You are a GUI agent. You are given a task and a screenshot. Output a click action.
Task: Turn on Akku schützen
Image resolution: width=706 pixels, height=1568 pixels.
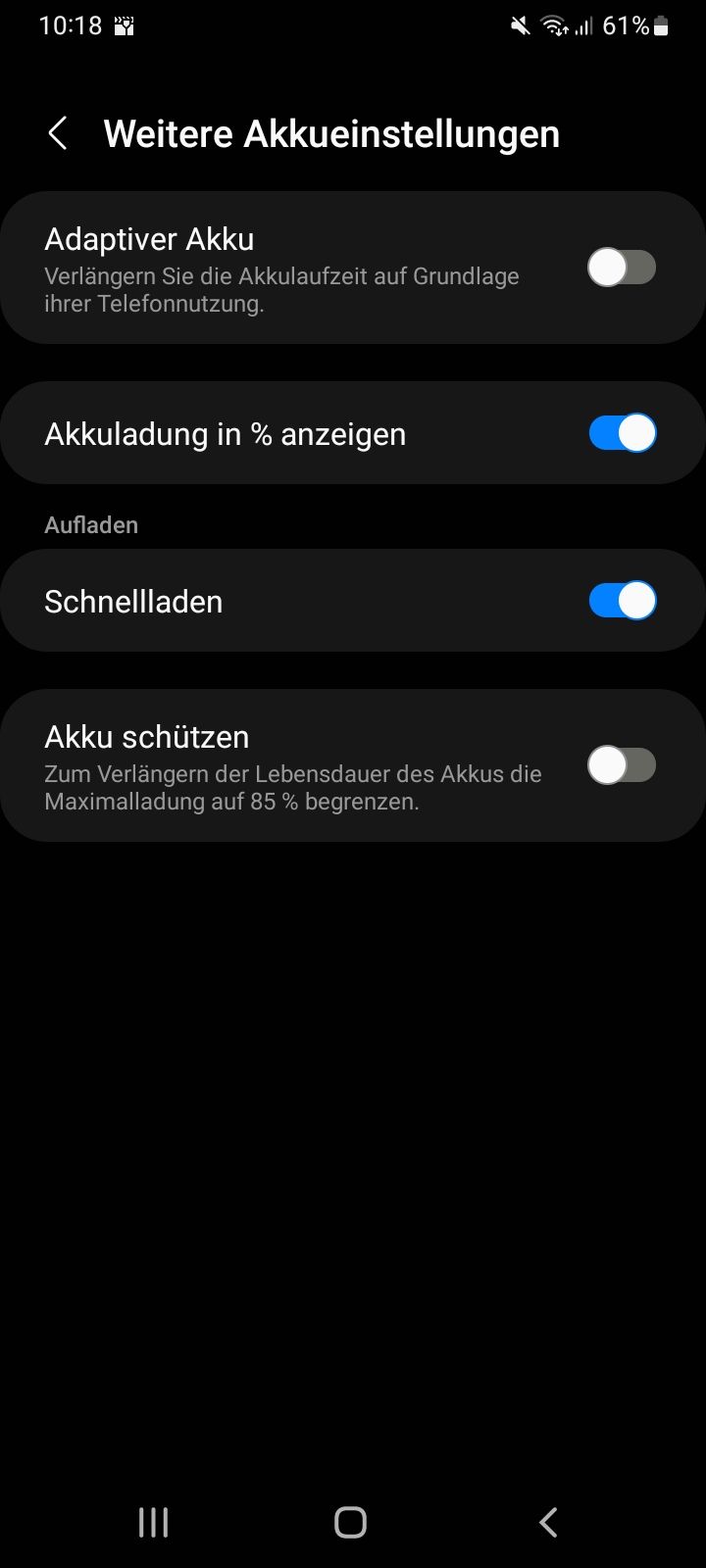click(x=622, y=765)
